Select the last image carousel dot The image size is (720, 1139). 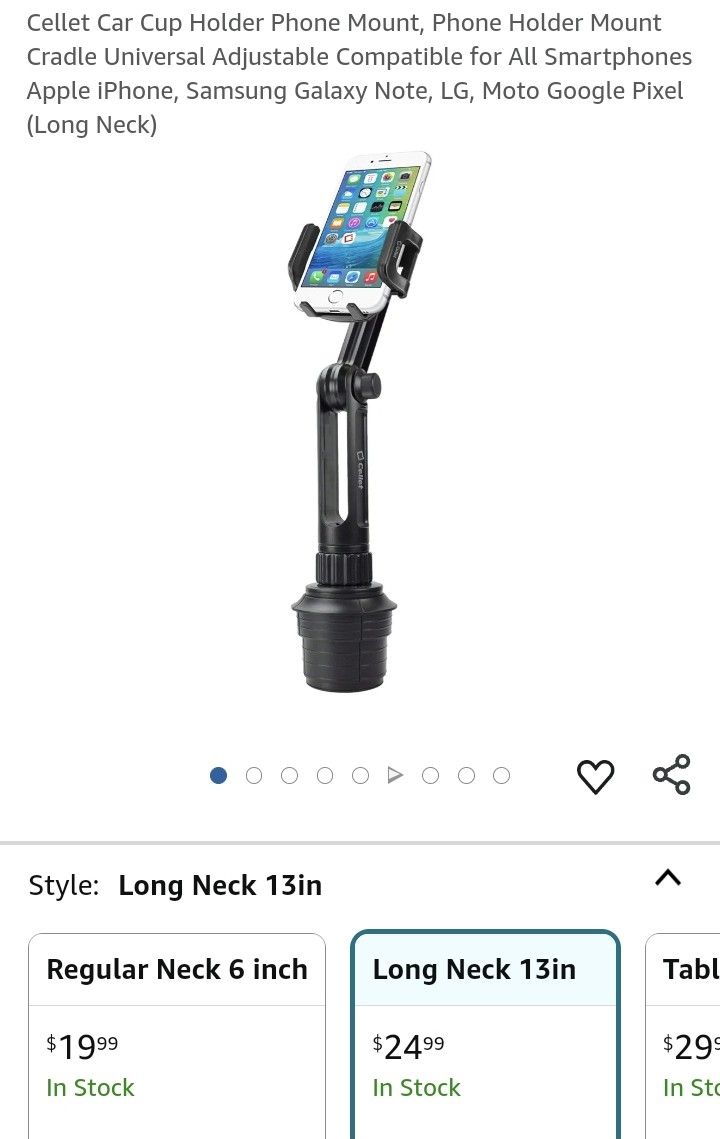point(500,775)
